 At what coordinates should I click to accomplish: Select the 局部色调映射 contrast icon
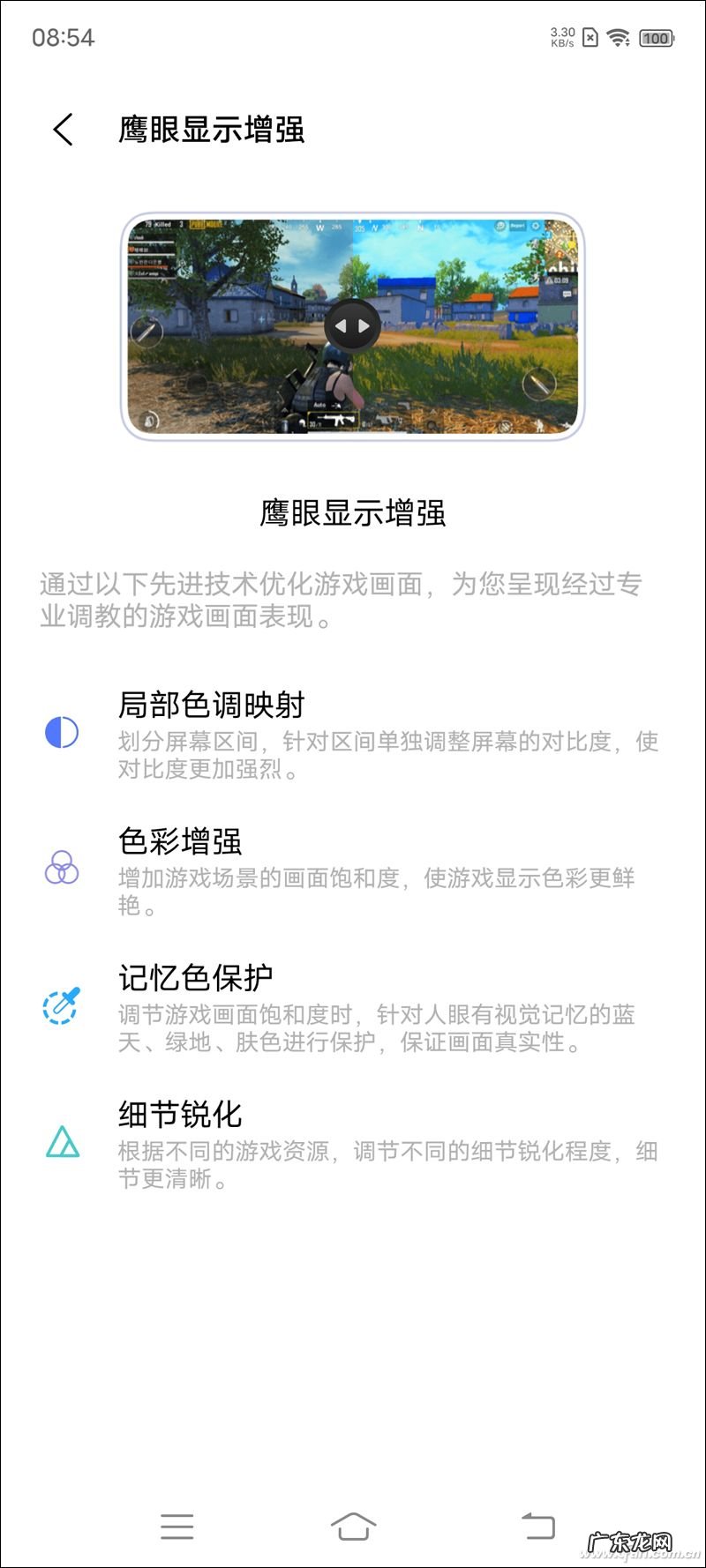point(61,732)
